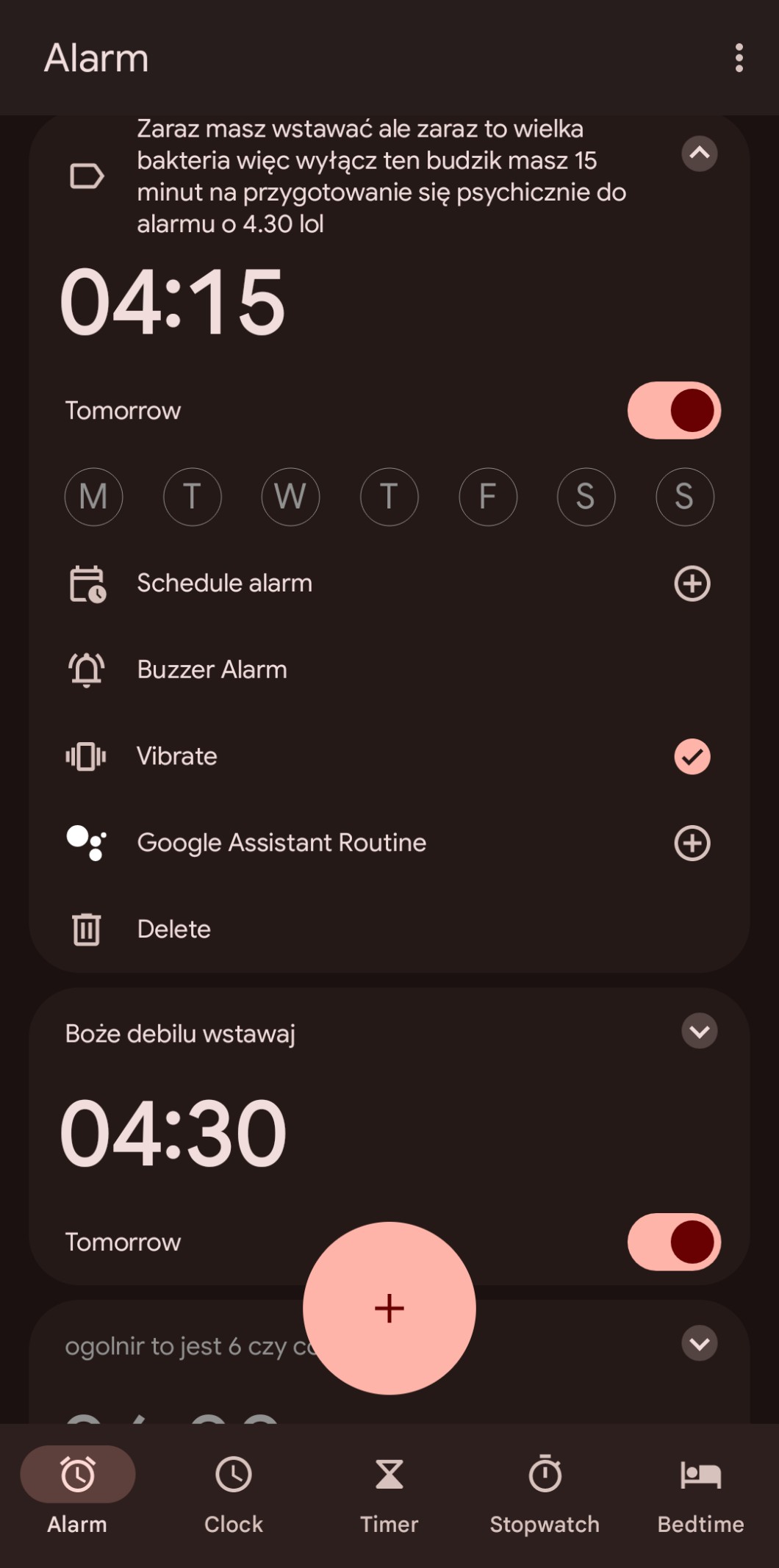This screenshot has height=1568, width=779.
Task: Expand the 04:30 alarm card
Action: click(x=699, y=1032)
